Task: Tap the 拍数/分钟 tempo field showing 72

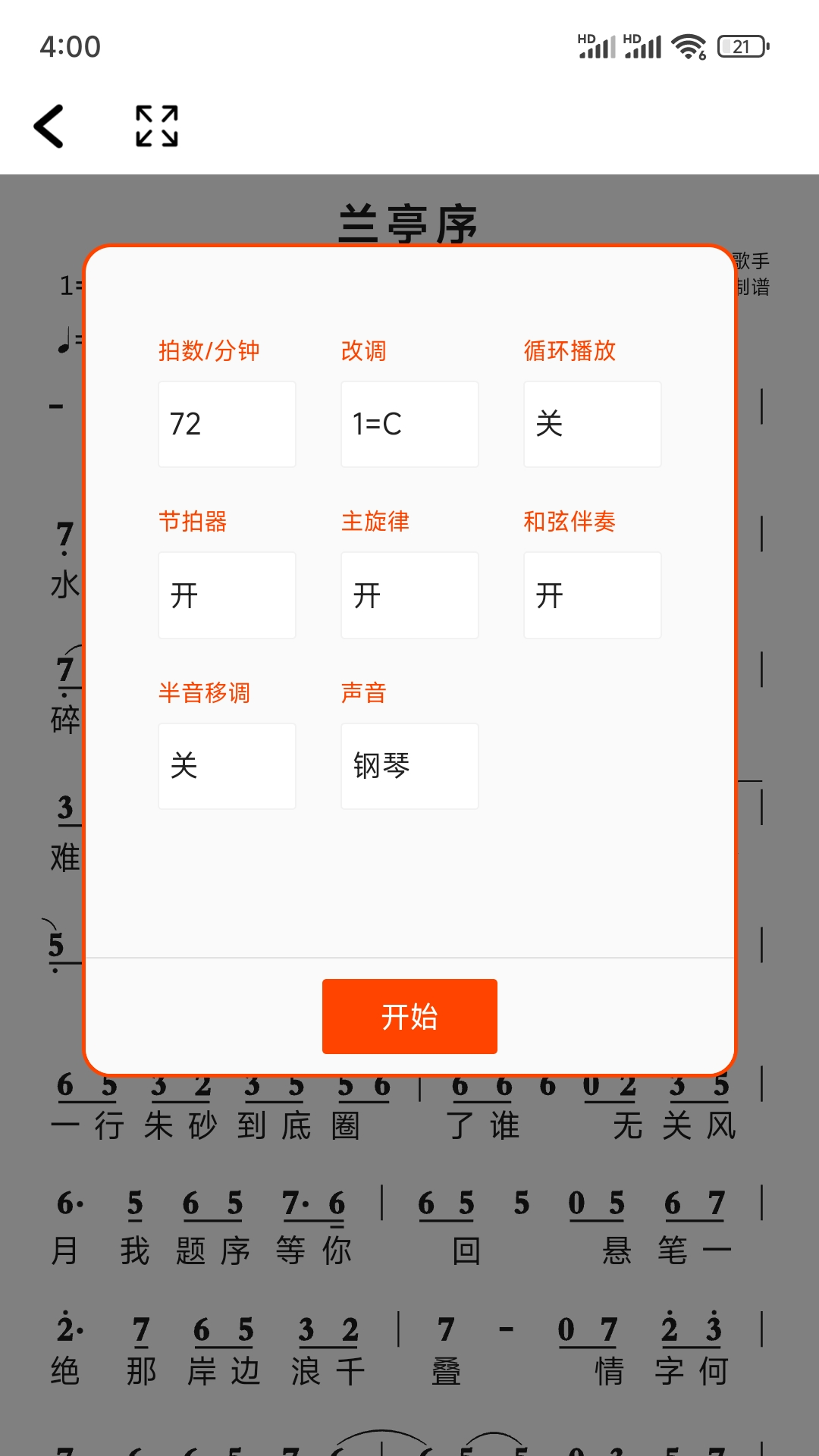Action: tap(227, 424)
